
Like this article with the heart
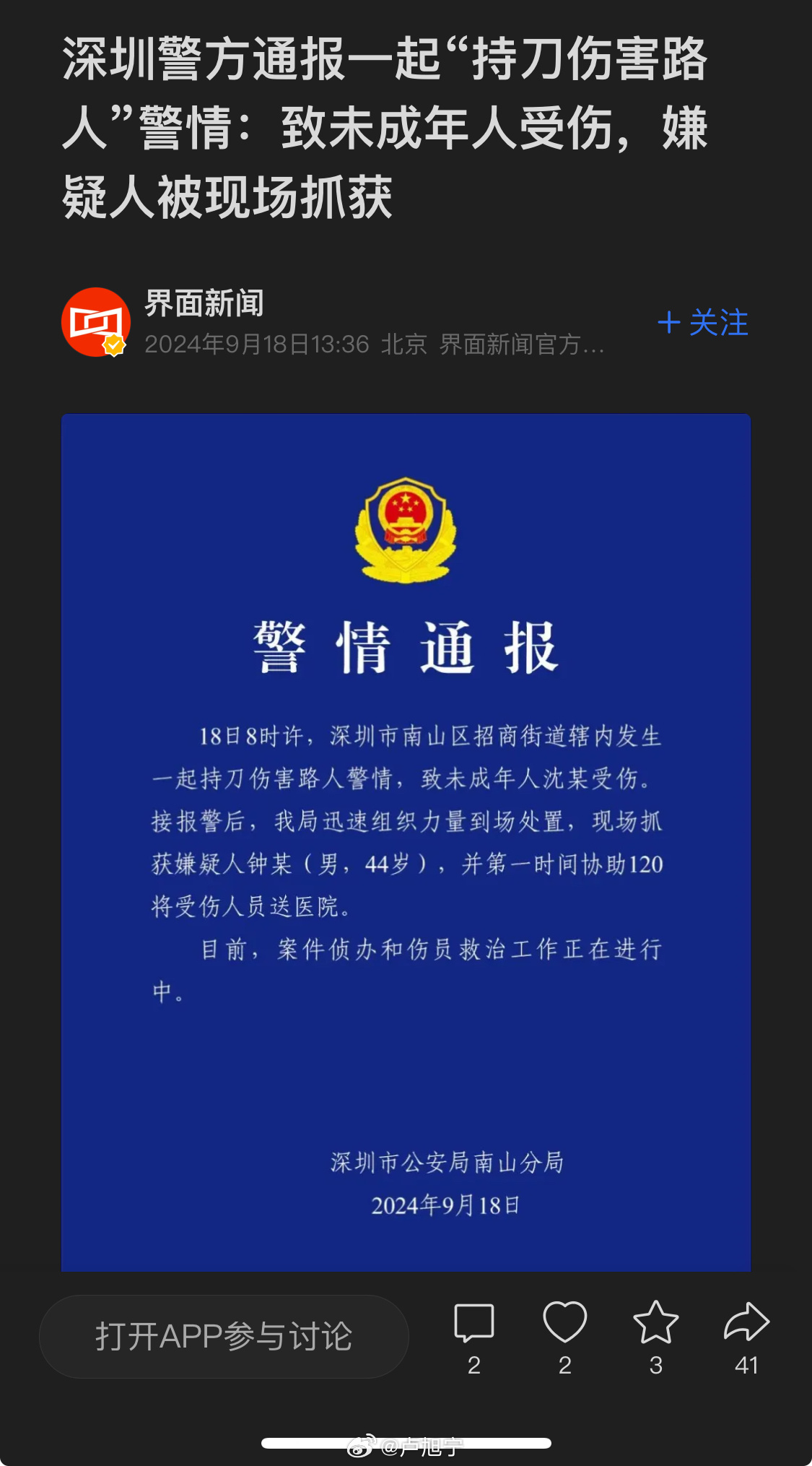click(x=564, y=1322)
